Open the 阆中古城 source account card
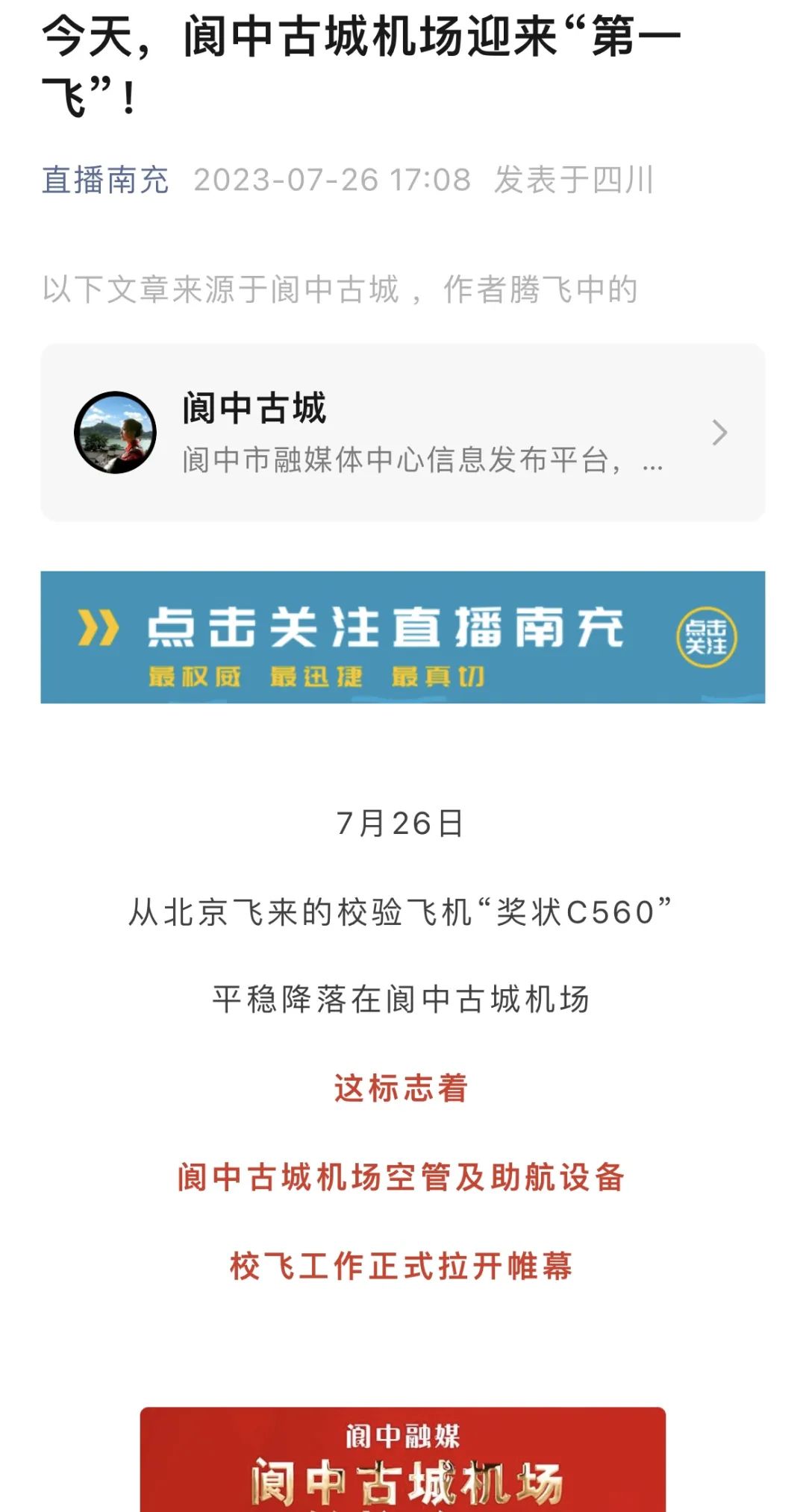 click(402, 433)
